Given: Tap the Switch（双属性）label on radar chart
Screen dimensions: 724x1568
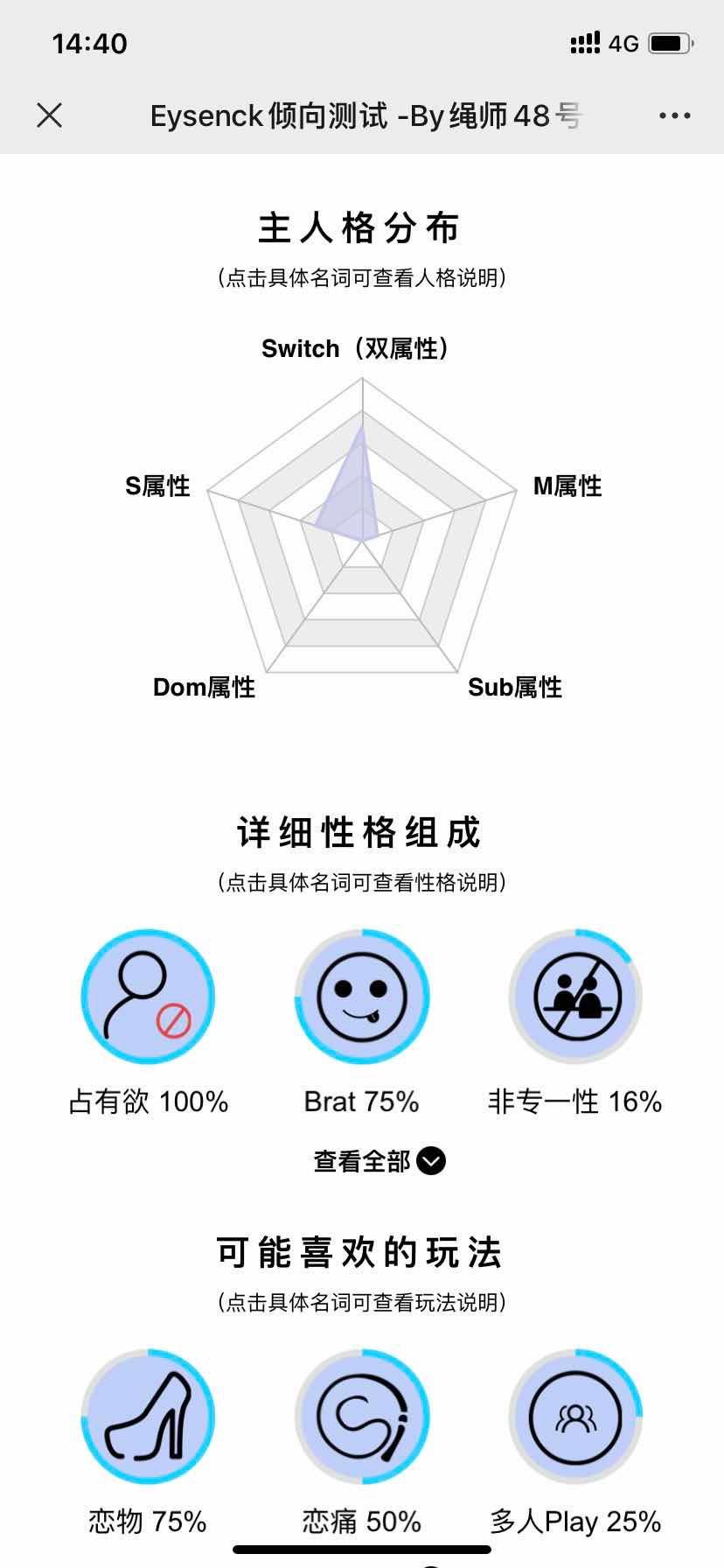Looking at the screenshot, I should pyautogui.click(x=355, y=348).
